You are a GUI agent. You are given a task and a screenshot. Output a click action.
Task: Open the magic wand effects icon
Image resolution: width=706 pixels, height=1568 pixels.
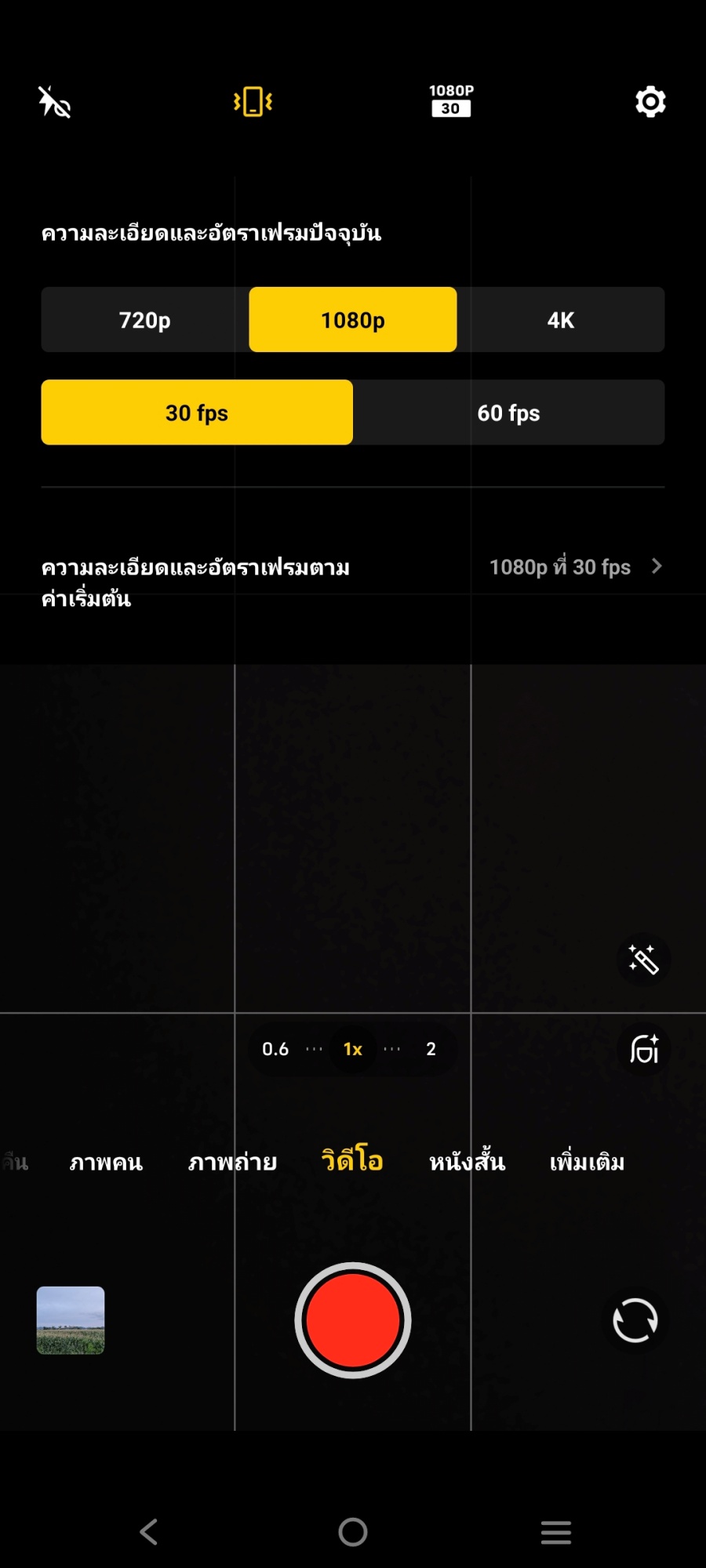[643, 960]
